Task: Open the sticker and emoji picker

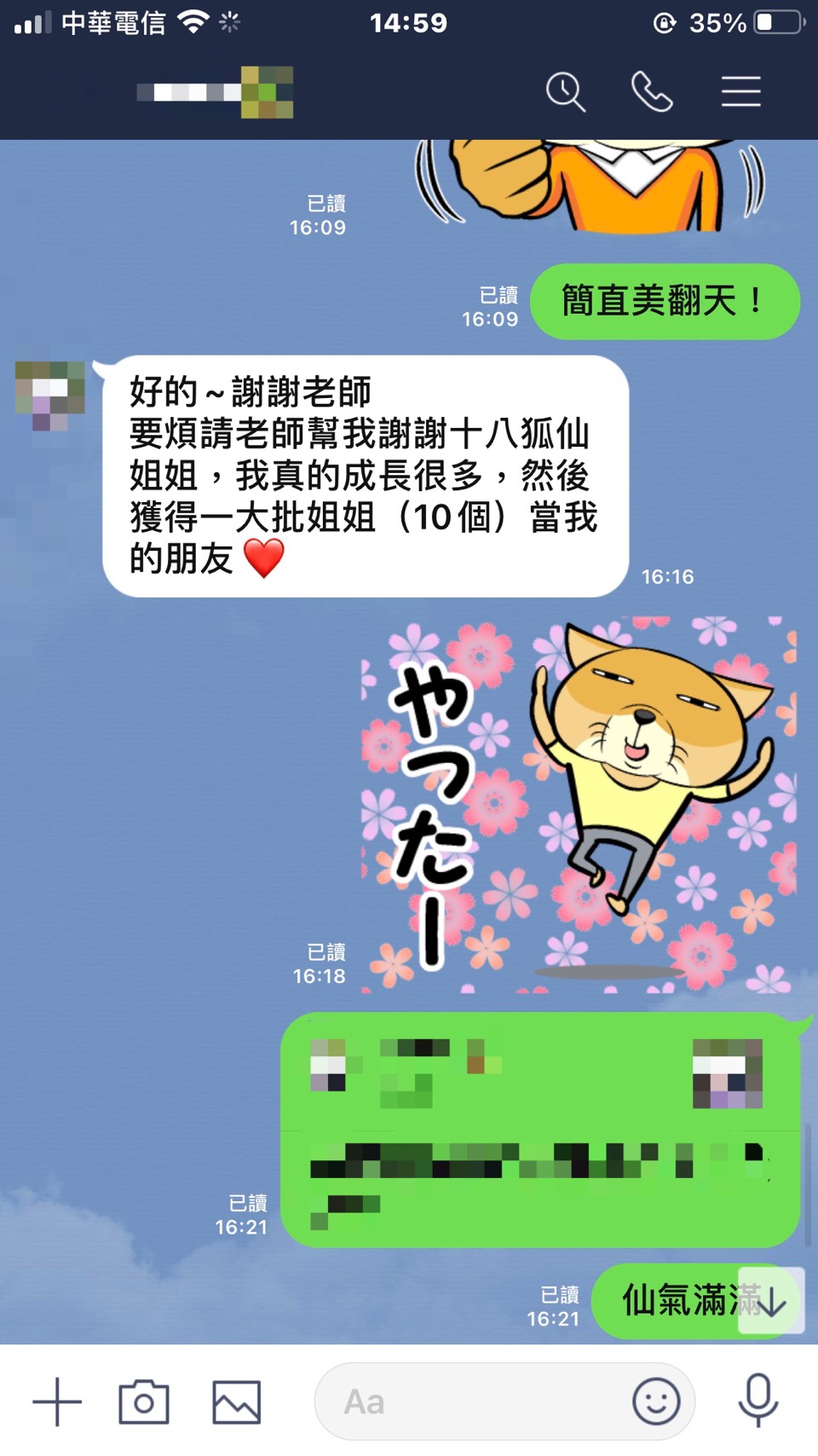Action: pyautogui.click(x=656, y=1401)
